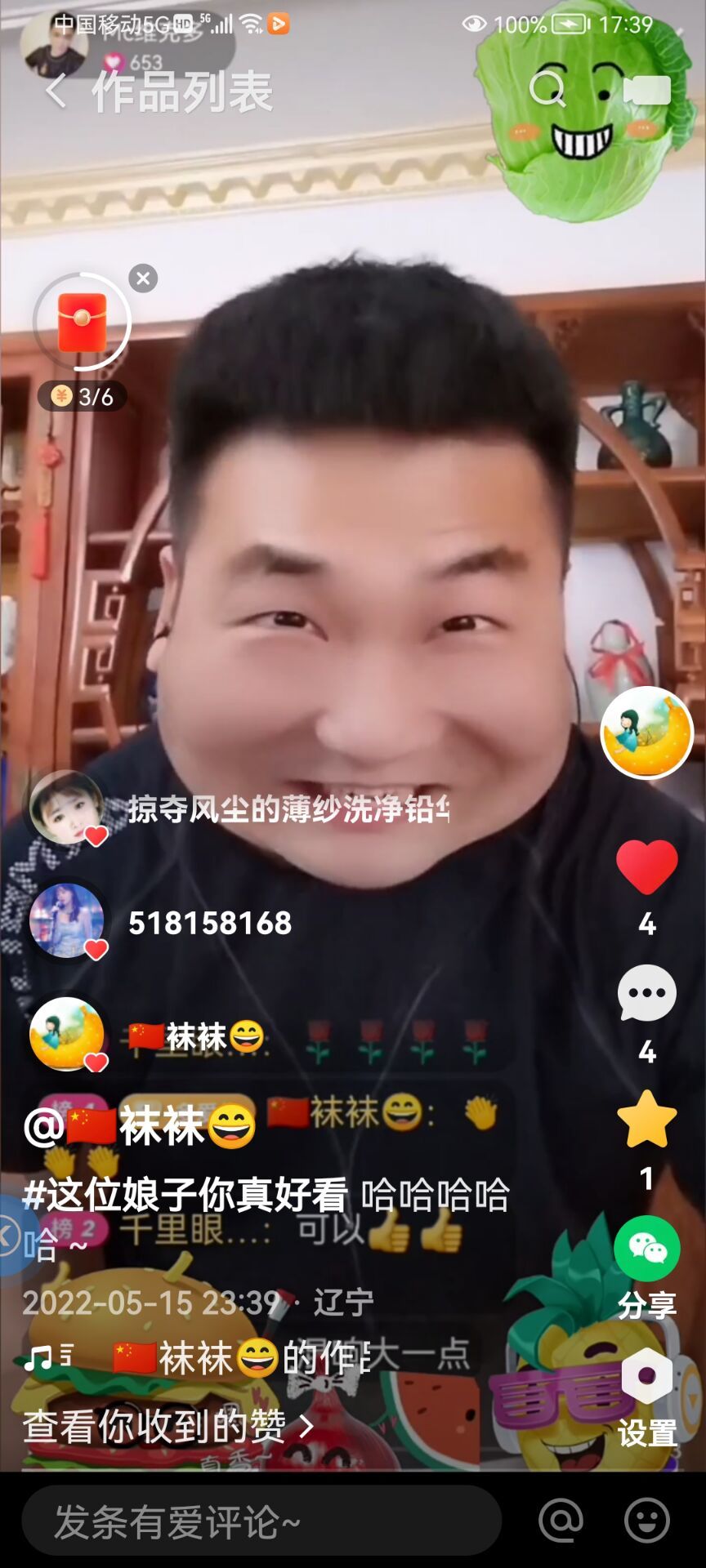Open the #这位娘子你真好看 hashtag

pos(186,1196)
